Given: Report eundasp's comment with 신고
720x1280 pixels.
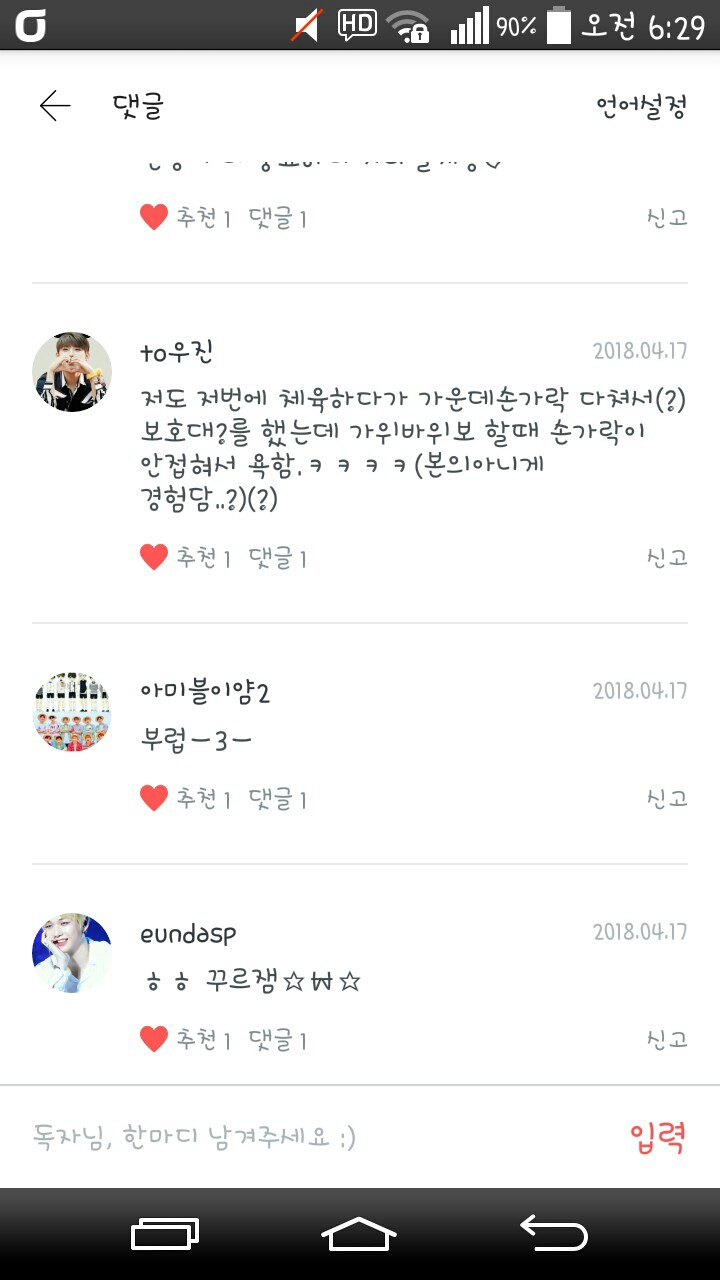Looking at the screenshot, I should (x=666, y=1040).
